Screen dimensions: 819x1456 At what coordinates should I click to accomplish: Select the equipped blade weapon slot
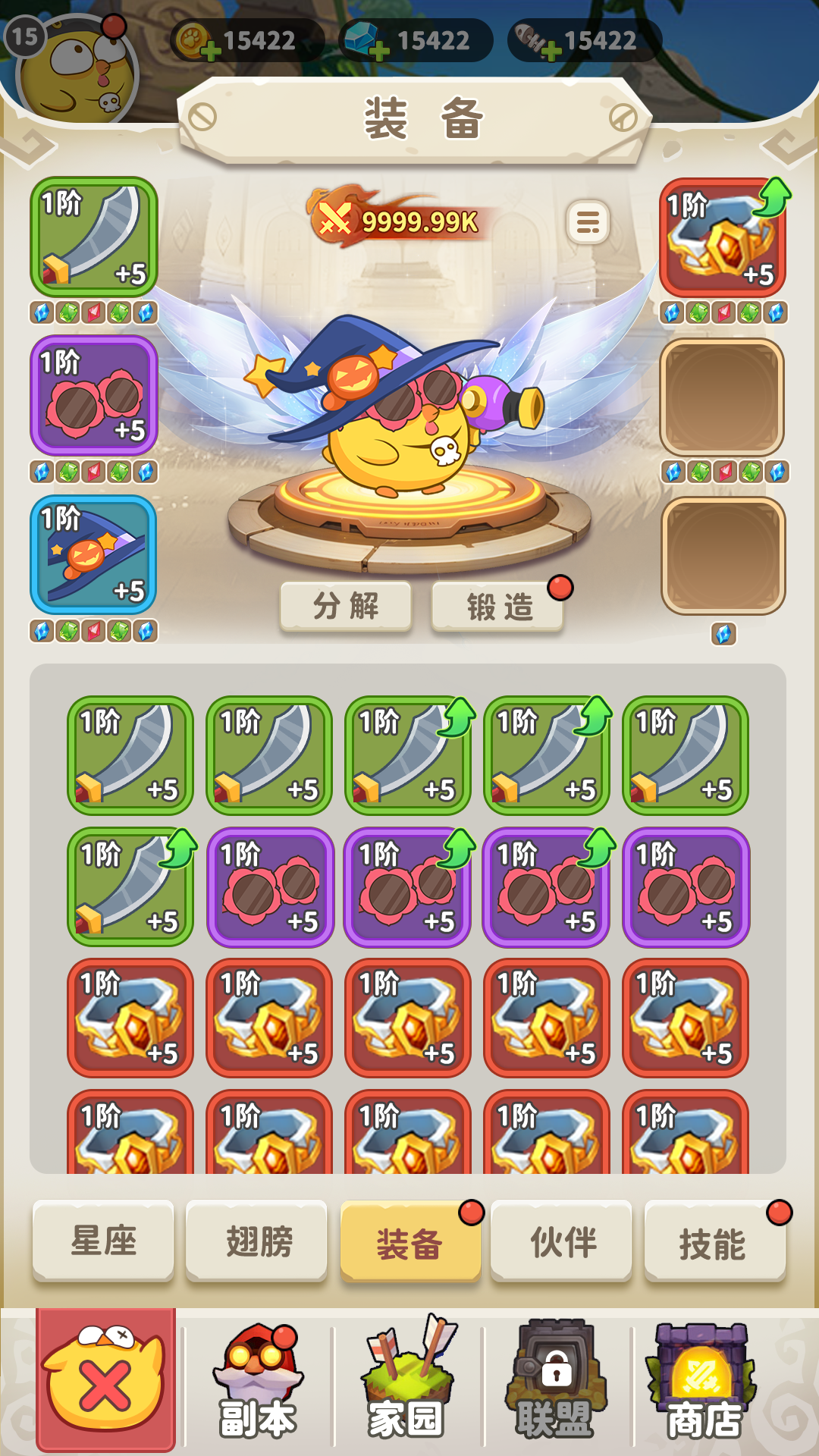(x=94, y=237)
